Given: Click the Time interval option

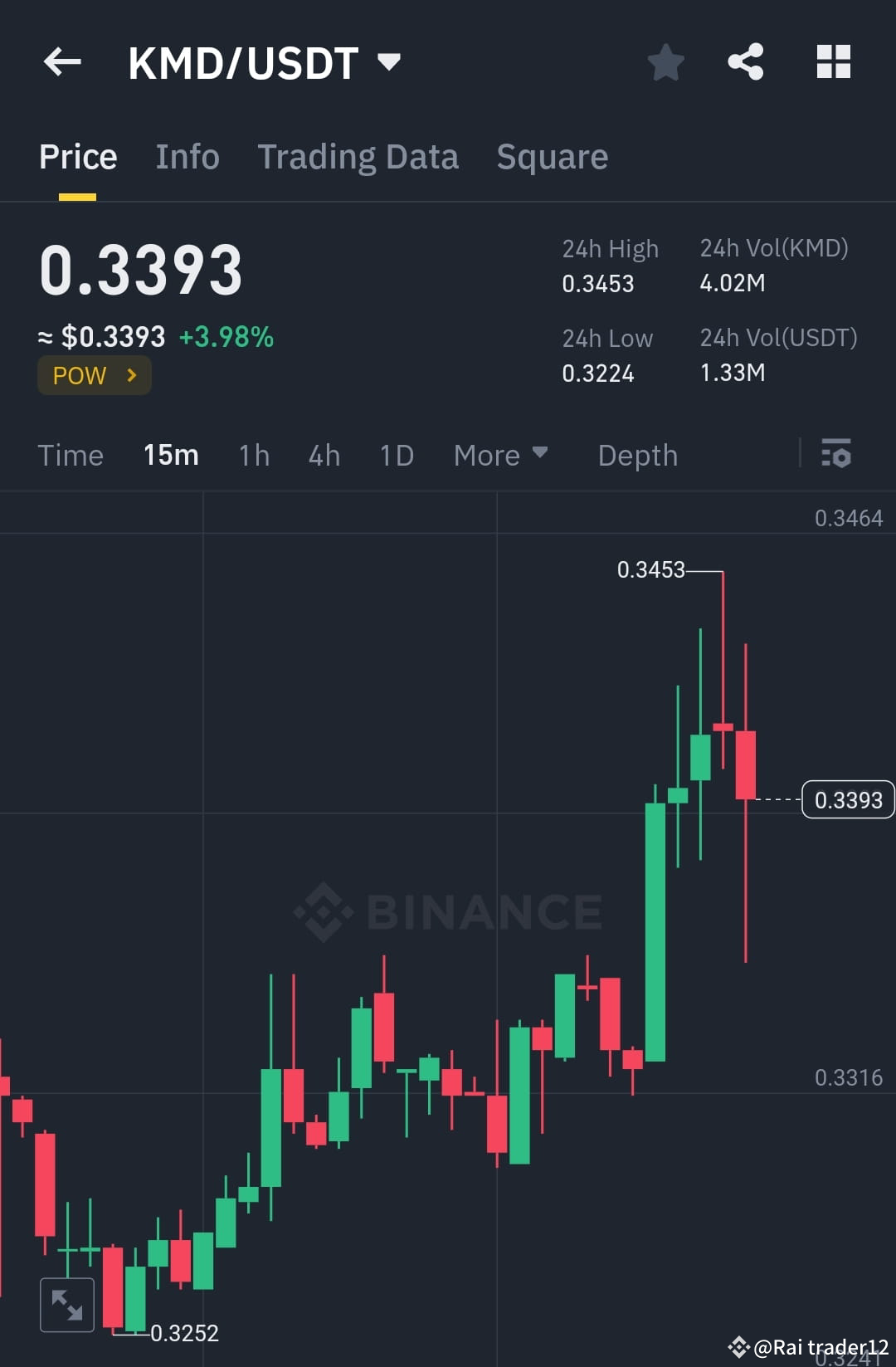Looking at the screenshot, I should coord(71,455).
